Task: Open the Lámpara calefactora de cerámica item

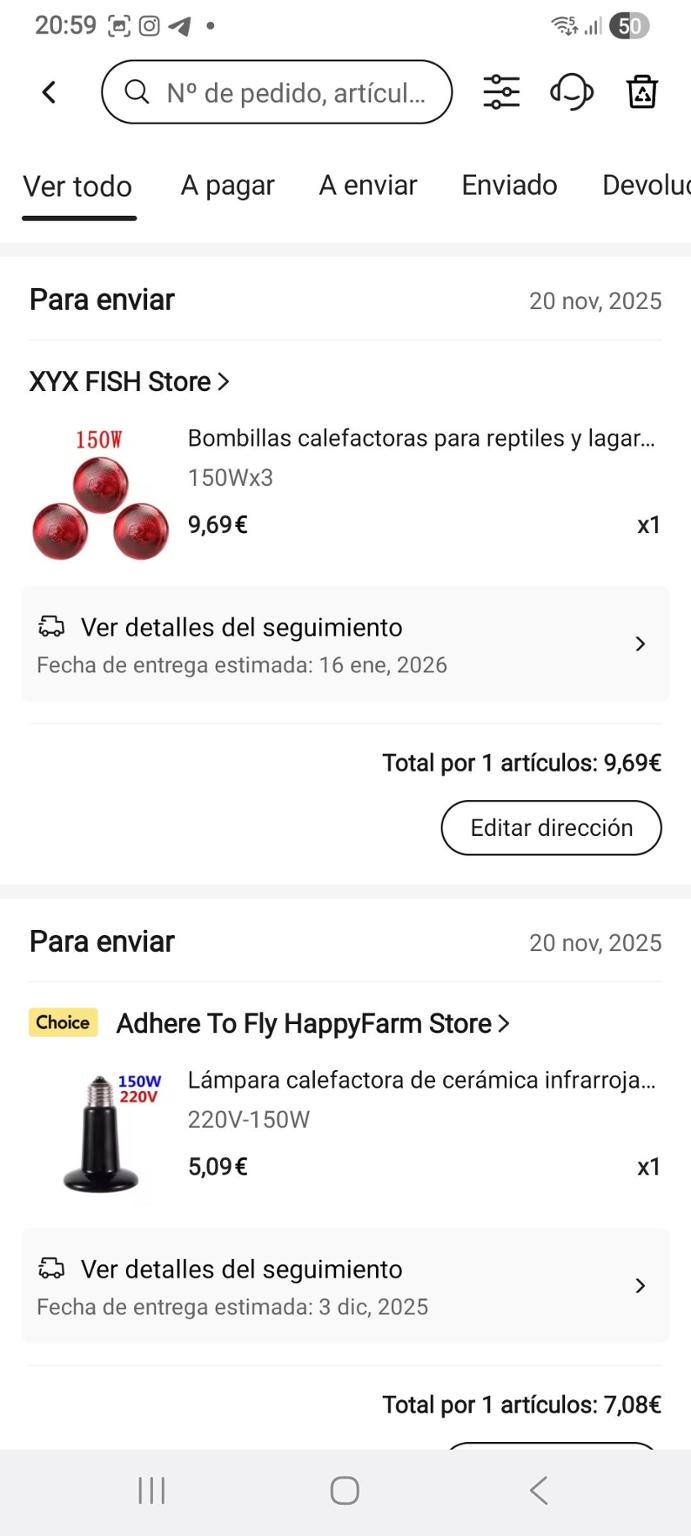Action: click(x=421, y=1081)
